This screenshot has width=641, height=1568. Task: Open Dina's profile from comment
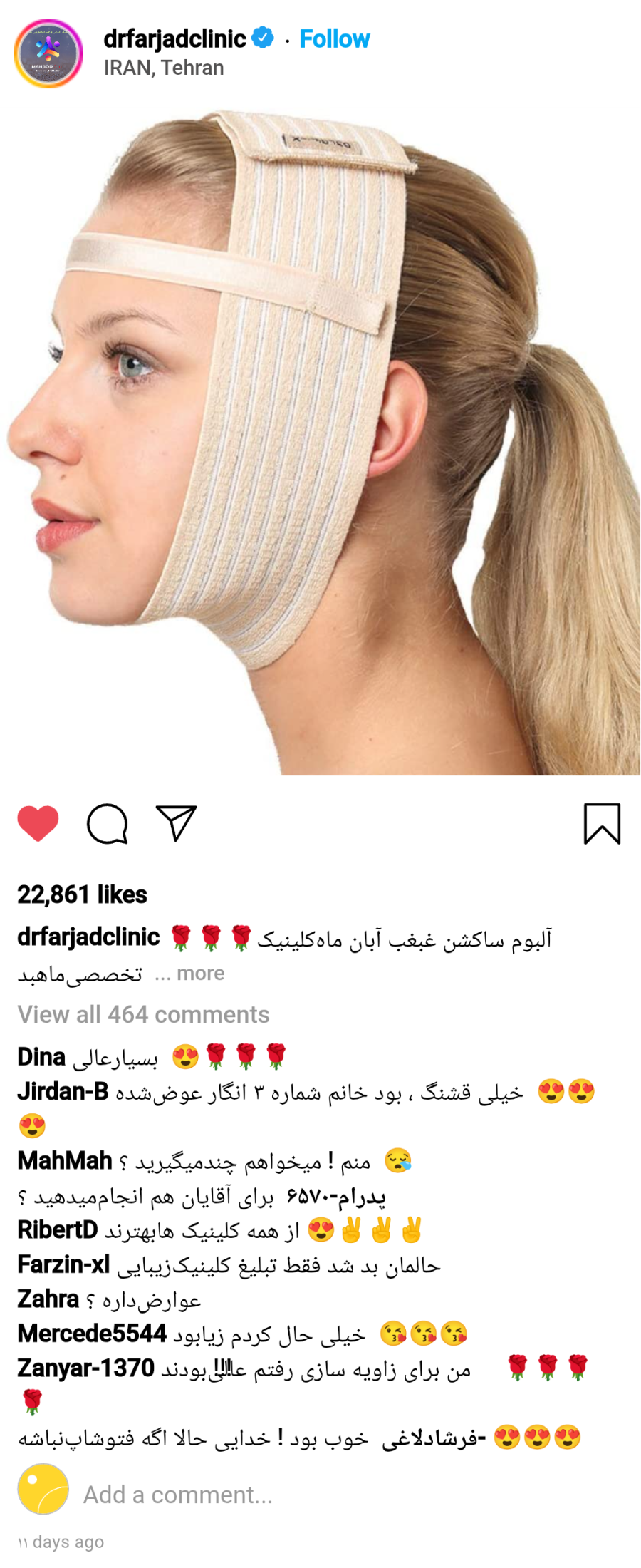click(41, 1057)
